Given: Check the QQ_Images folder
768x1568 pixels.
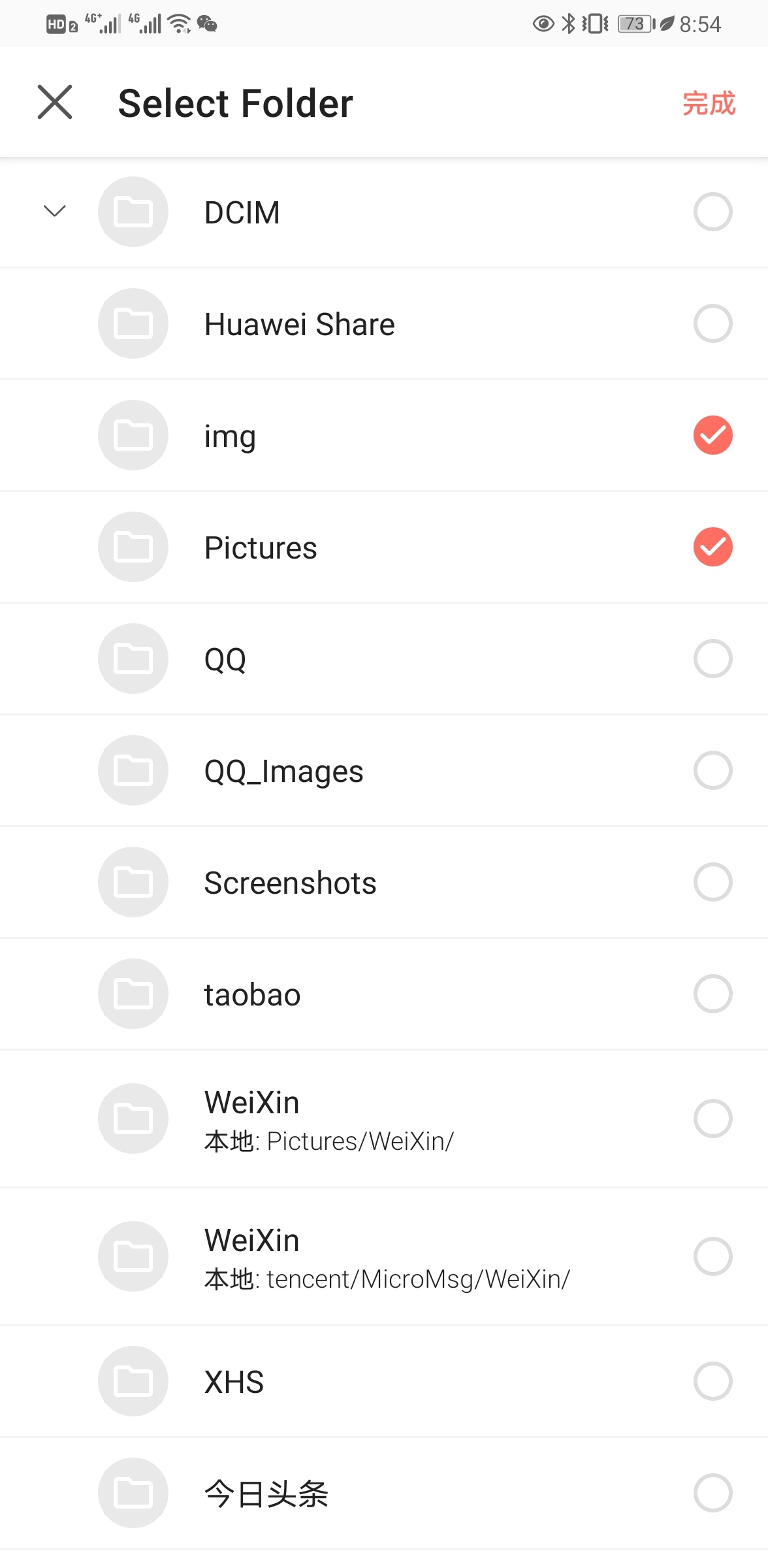Looking at the screenshot, I should pos(712,770).
